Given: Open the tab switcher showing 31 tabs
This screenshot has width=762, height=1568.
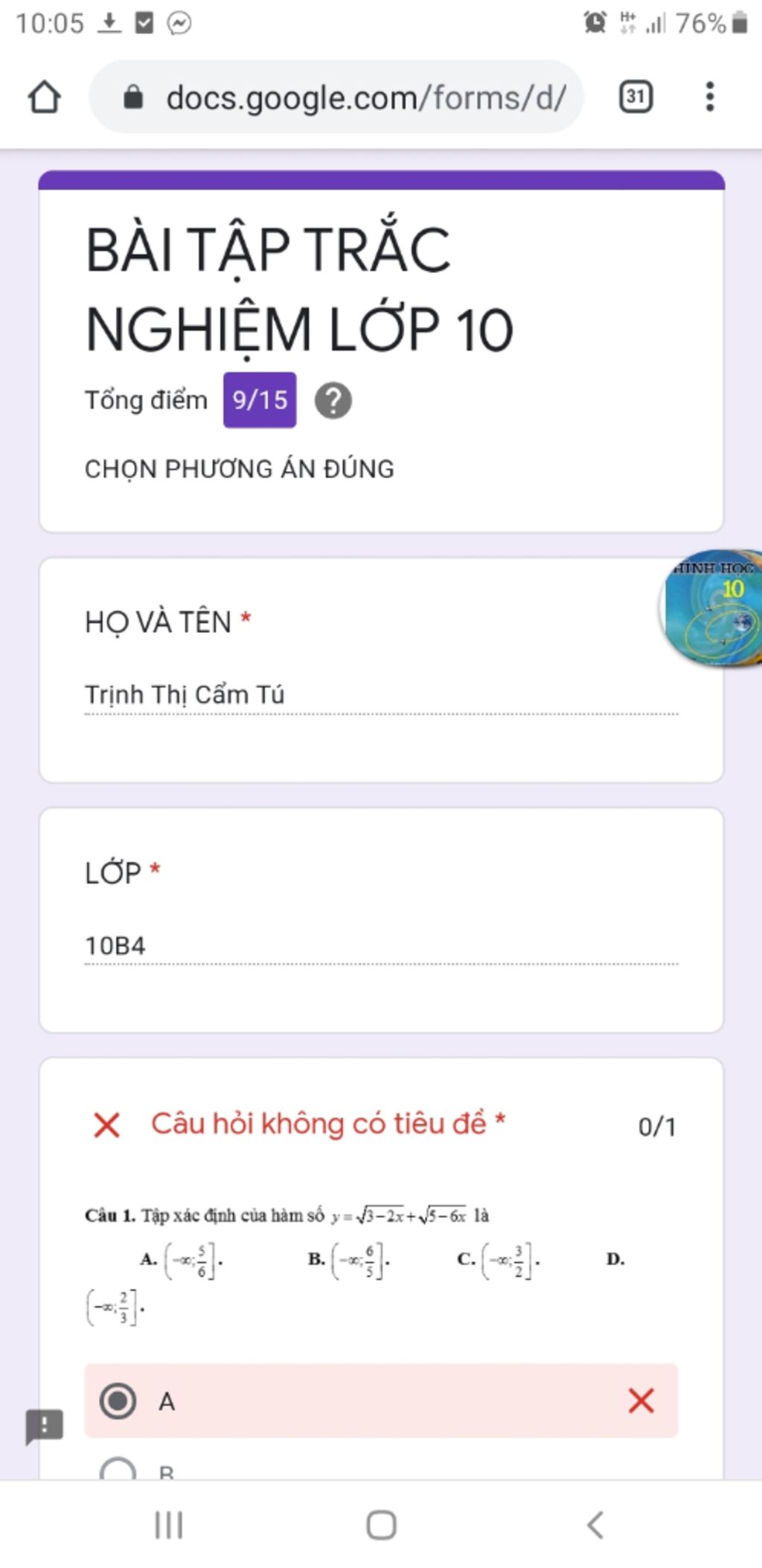Looking at the screenshot, I should tap(635, 97).
